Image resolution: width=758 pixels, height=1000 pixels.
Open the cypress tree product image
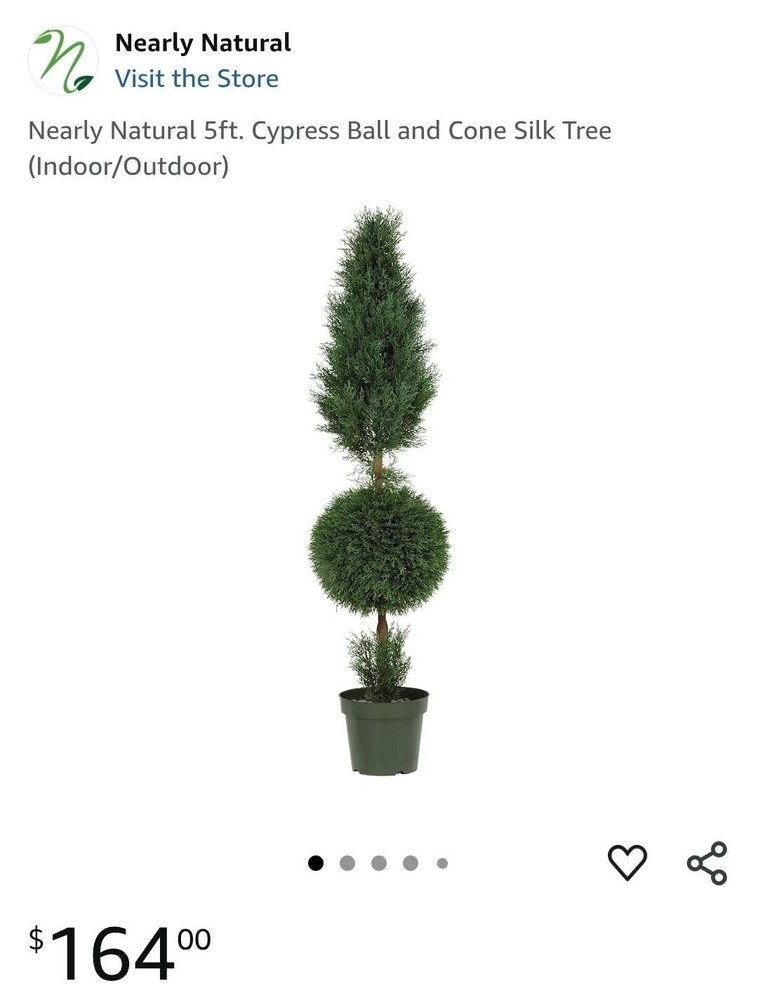coord(379,490)
